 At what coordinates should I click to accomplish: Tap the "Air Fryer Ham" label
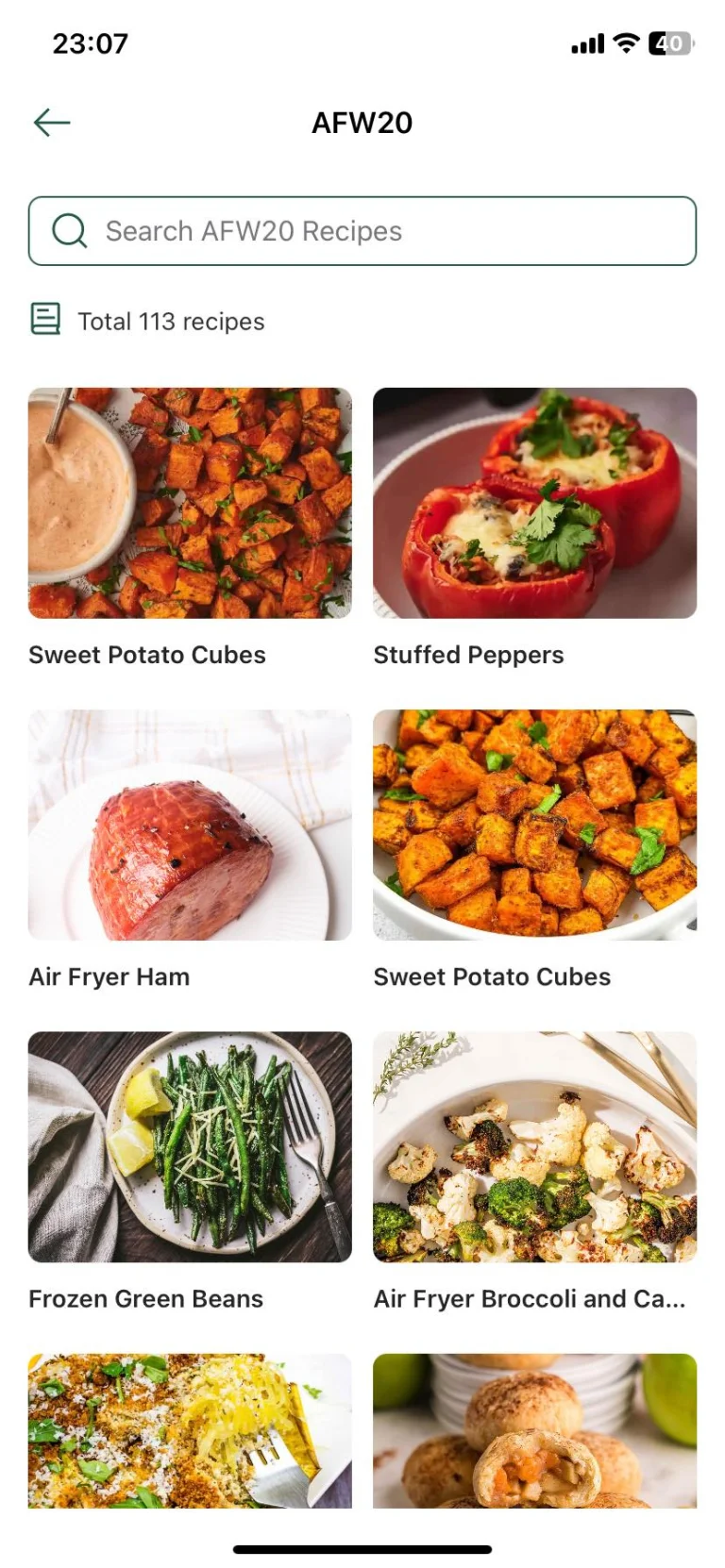click(x=109, y=976)
